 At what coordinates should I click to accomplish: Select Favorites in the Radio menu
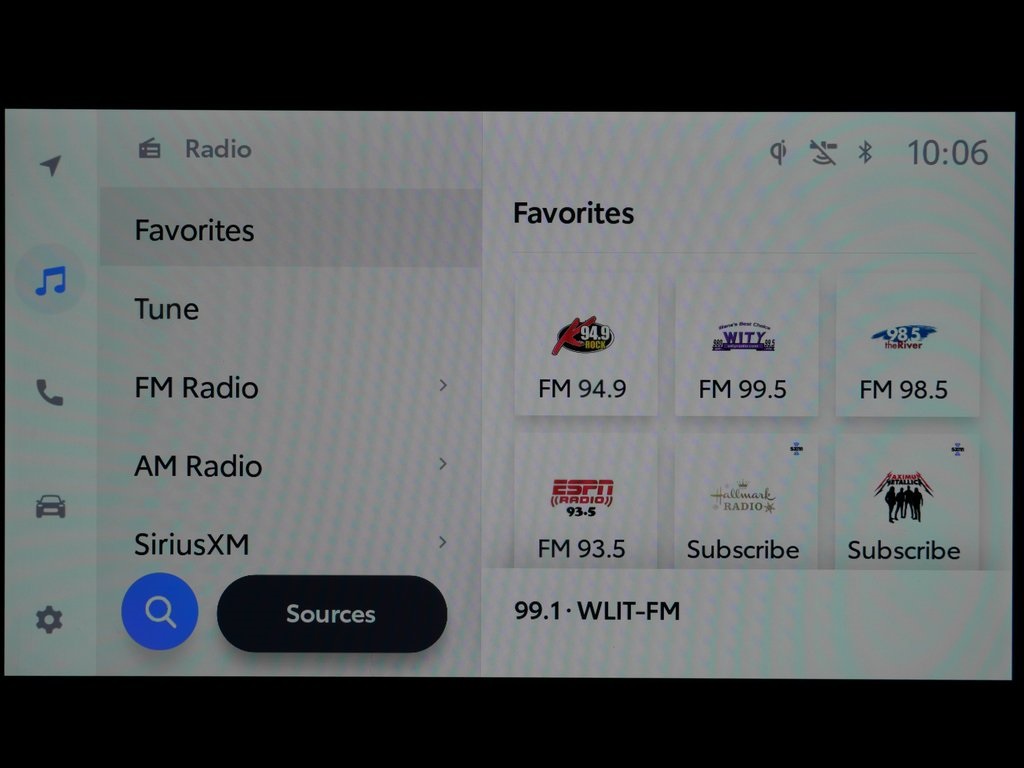tap(290, 230)
